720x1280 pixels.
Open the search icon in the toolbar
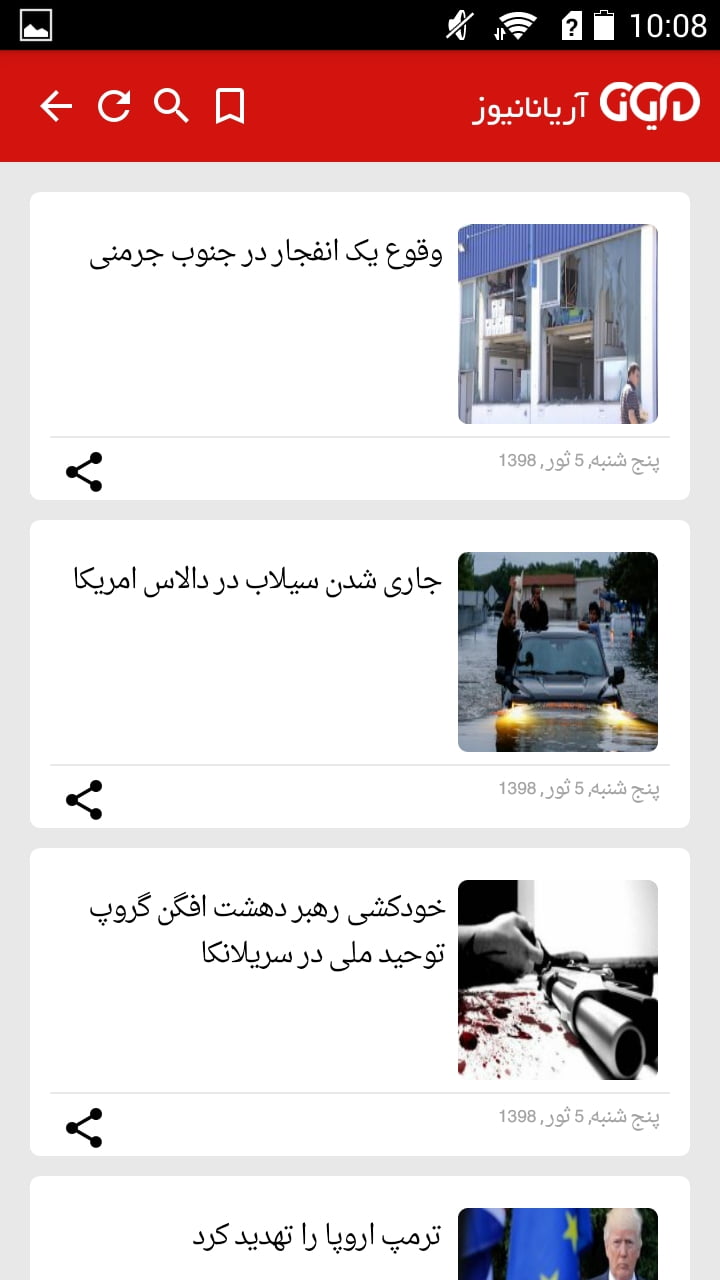(172, 106)
